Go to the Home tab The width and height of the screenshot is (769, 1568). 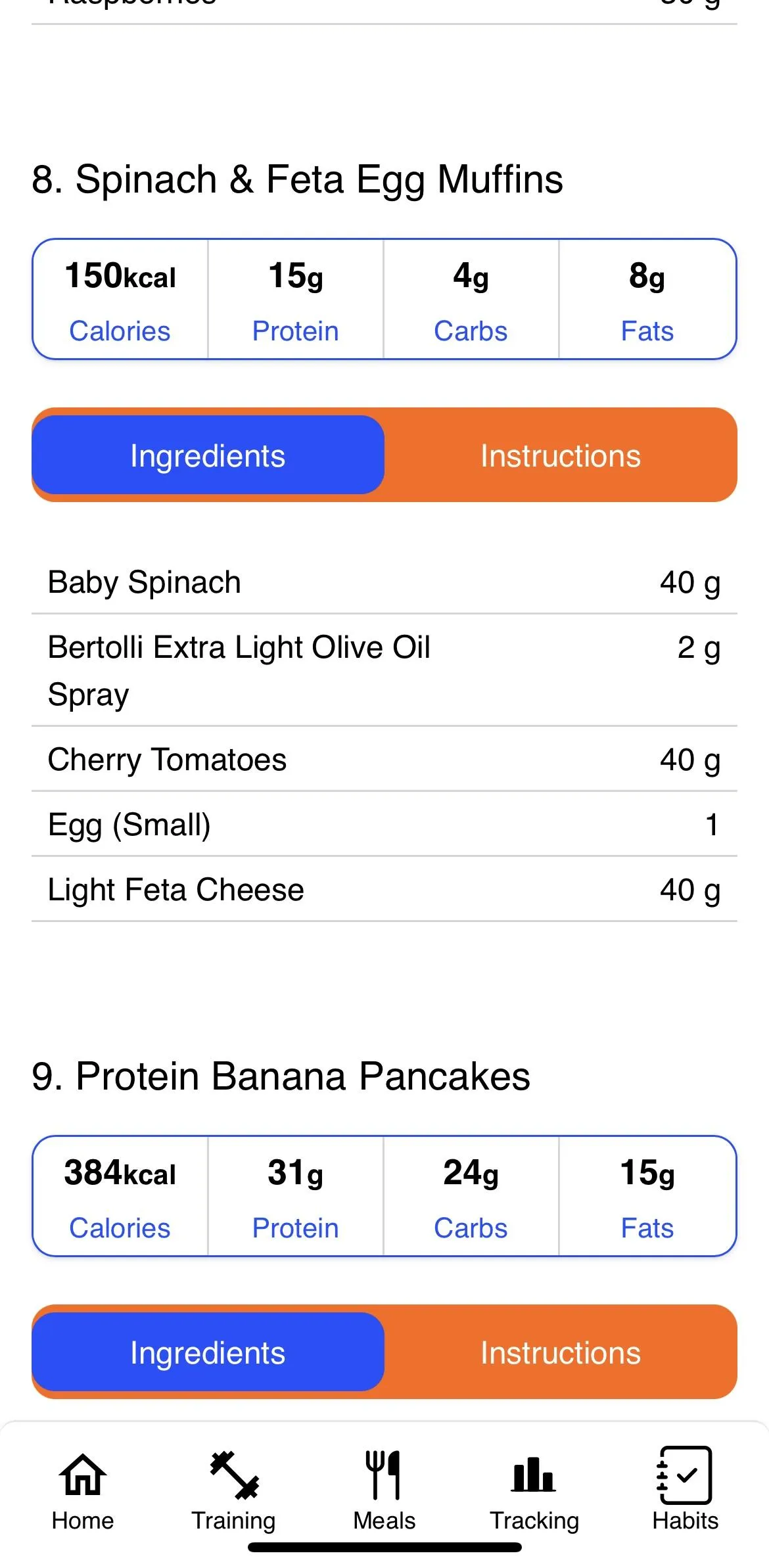coord(83,1490)
